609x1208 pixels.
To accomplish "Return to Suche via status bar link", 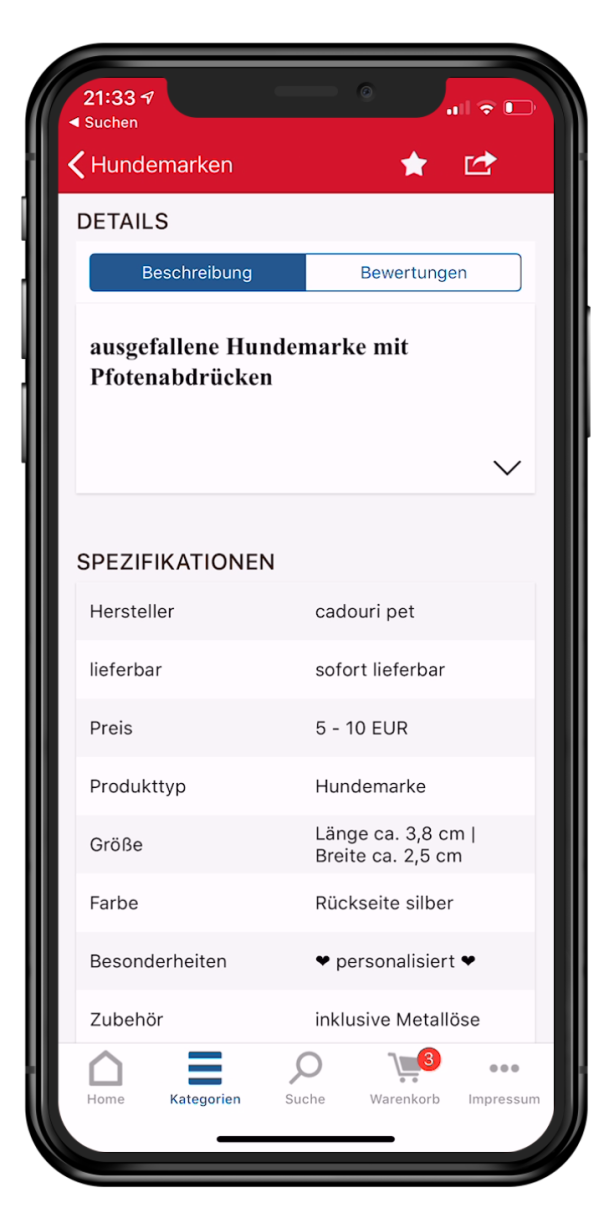I will click(104, 123).
